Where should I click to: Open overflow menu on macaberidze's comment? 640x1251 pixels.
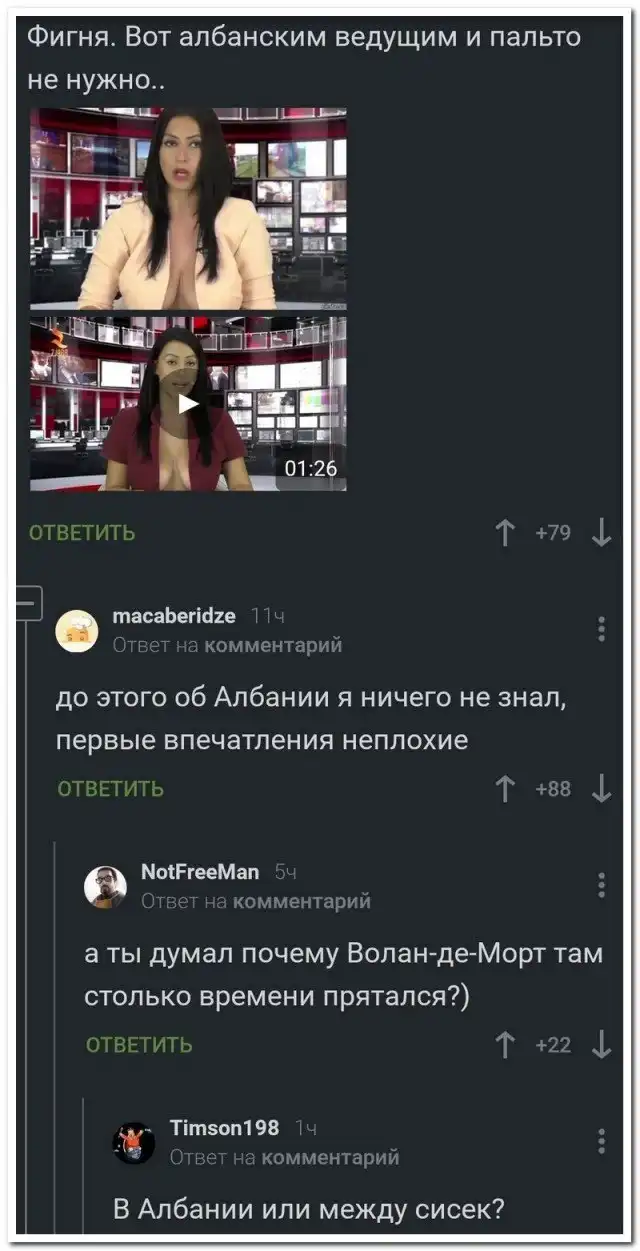click(x=601, y=629)
